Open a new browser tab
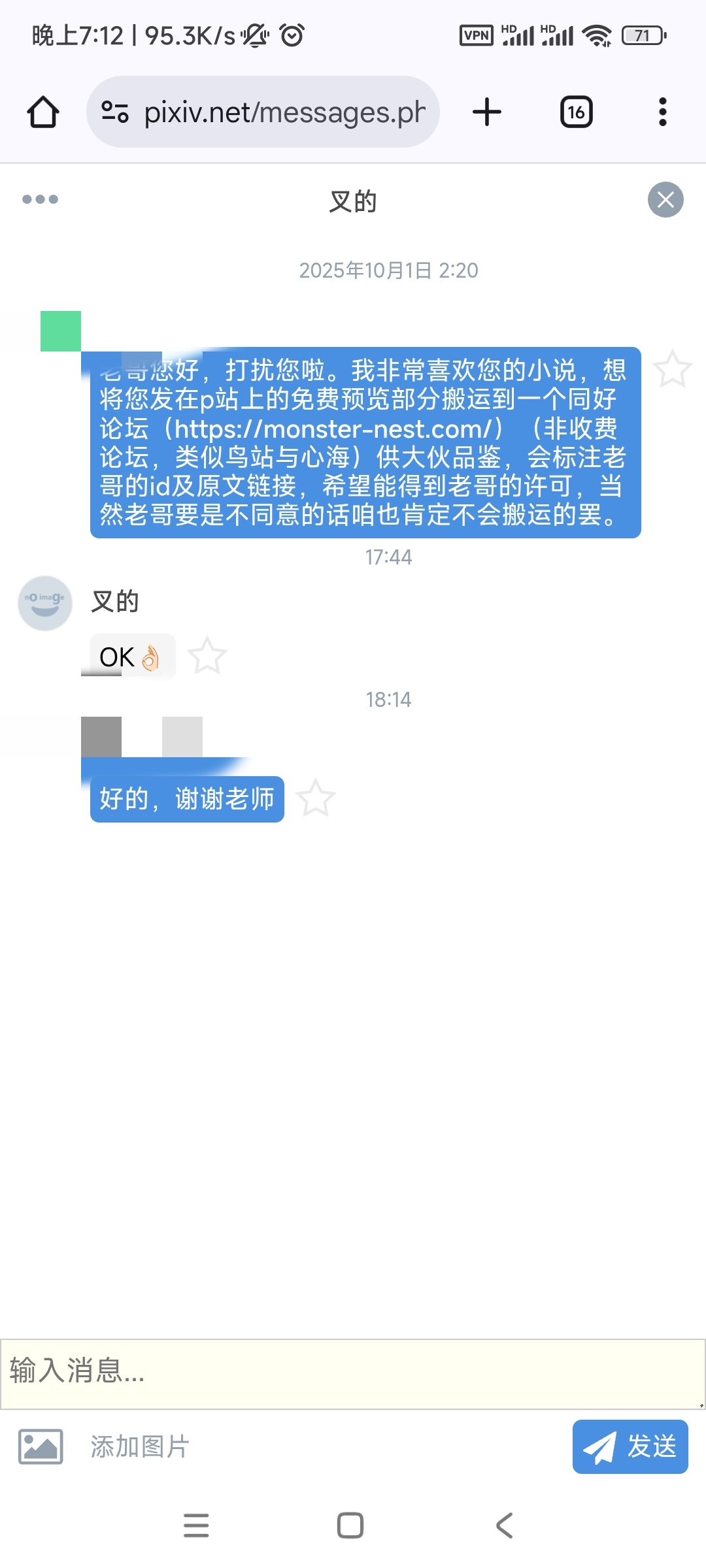The image size is (706, 1568). (487, 112)
